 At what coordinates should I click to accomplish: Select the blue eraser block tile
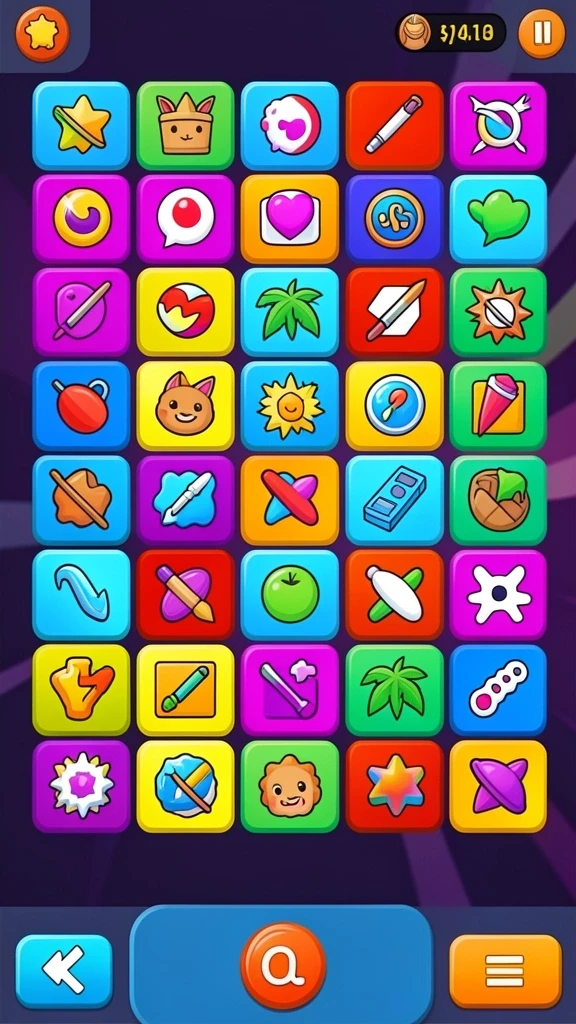point(394,500)
